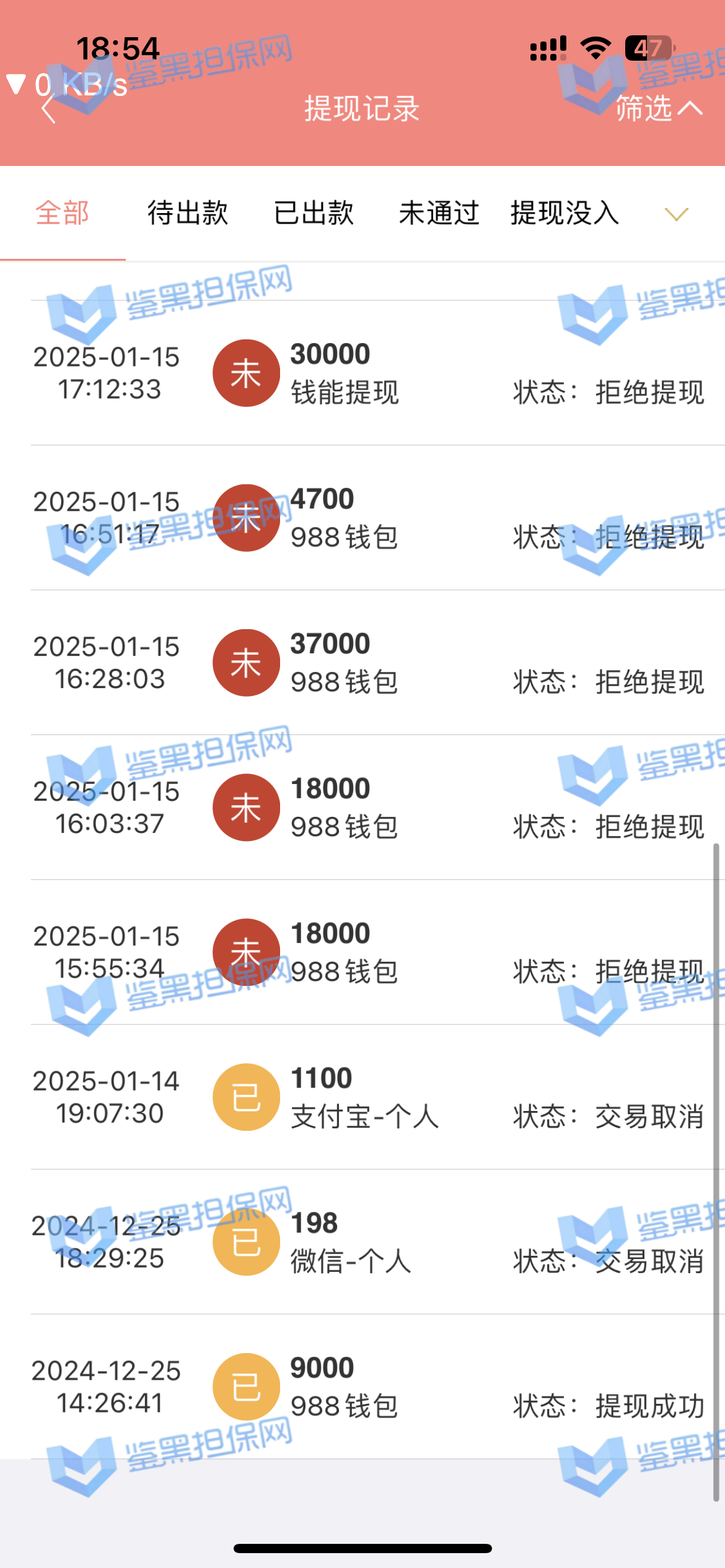This screenshot has width=725, height=1568.
Task: Go back from the 提现记录 page
Action: [50, 109]
